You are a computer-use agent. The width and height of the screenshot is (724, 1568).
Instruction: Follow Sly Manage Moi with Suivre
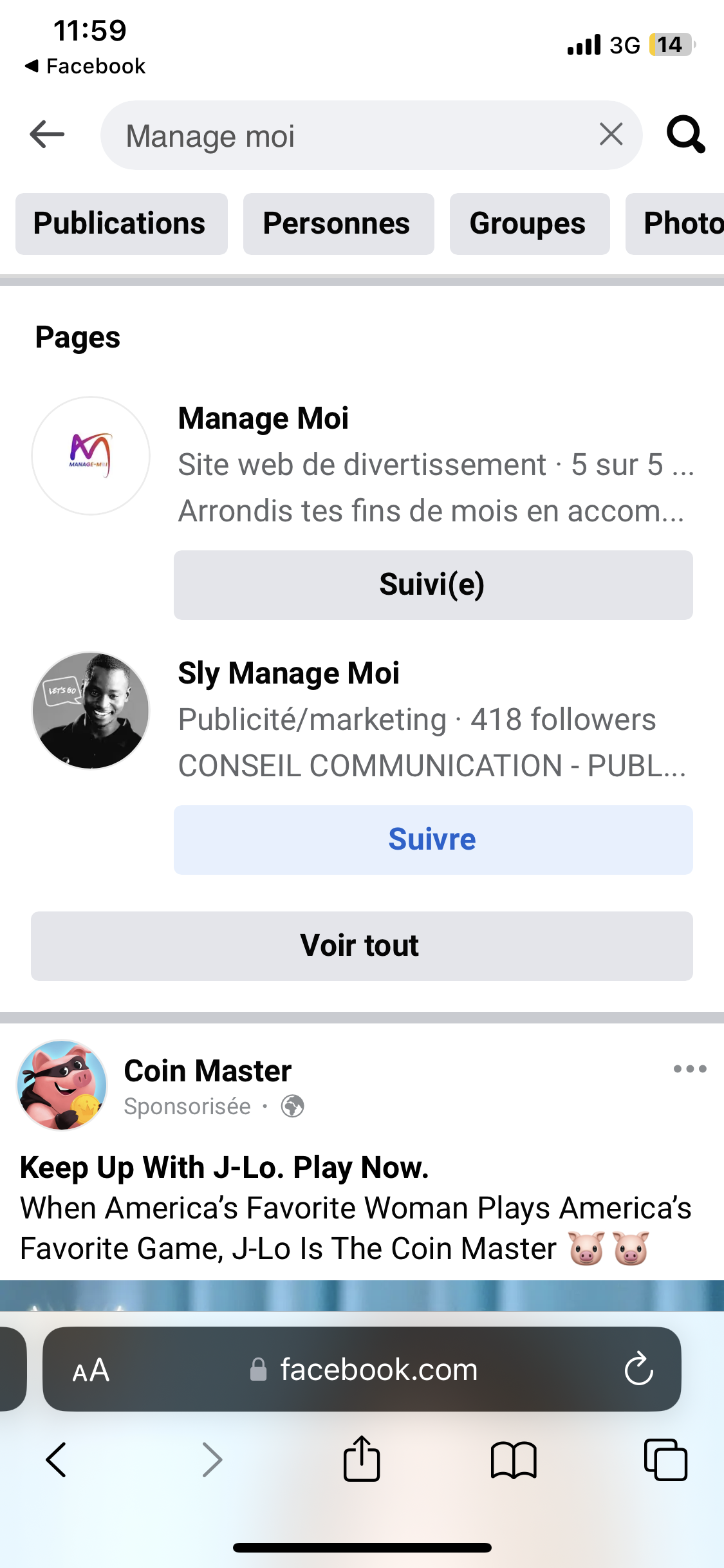[433, 840]
